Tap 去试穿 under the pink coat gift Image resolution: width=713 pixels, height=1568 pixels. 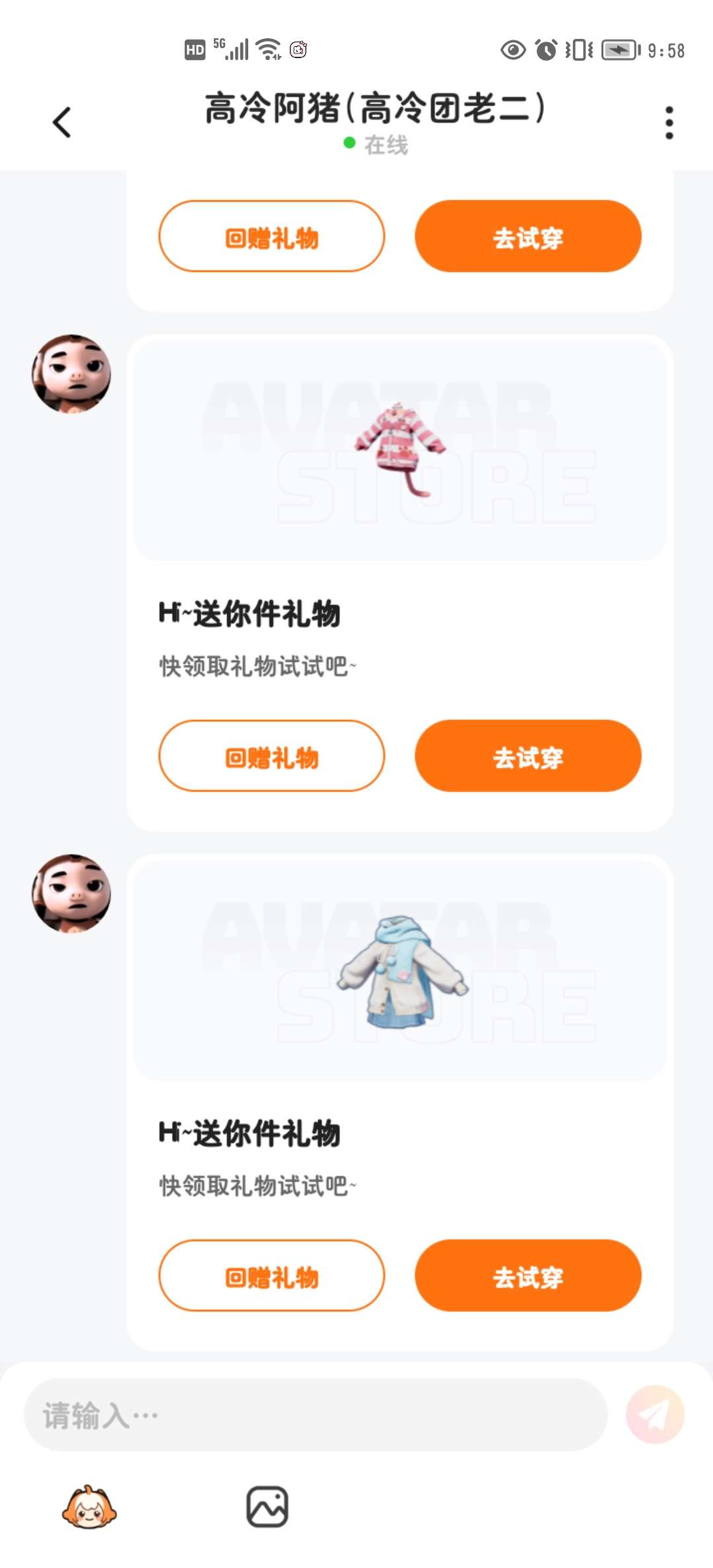(x=527, y=756)
